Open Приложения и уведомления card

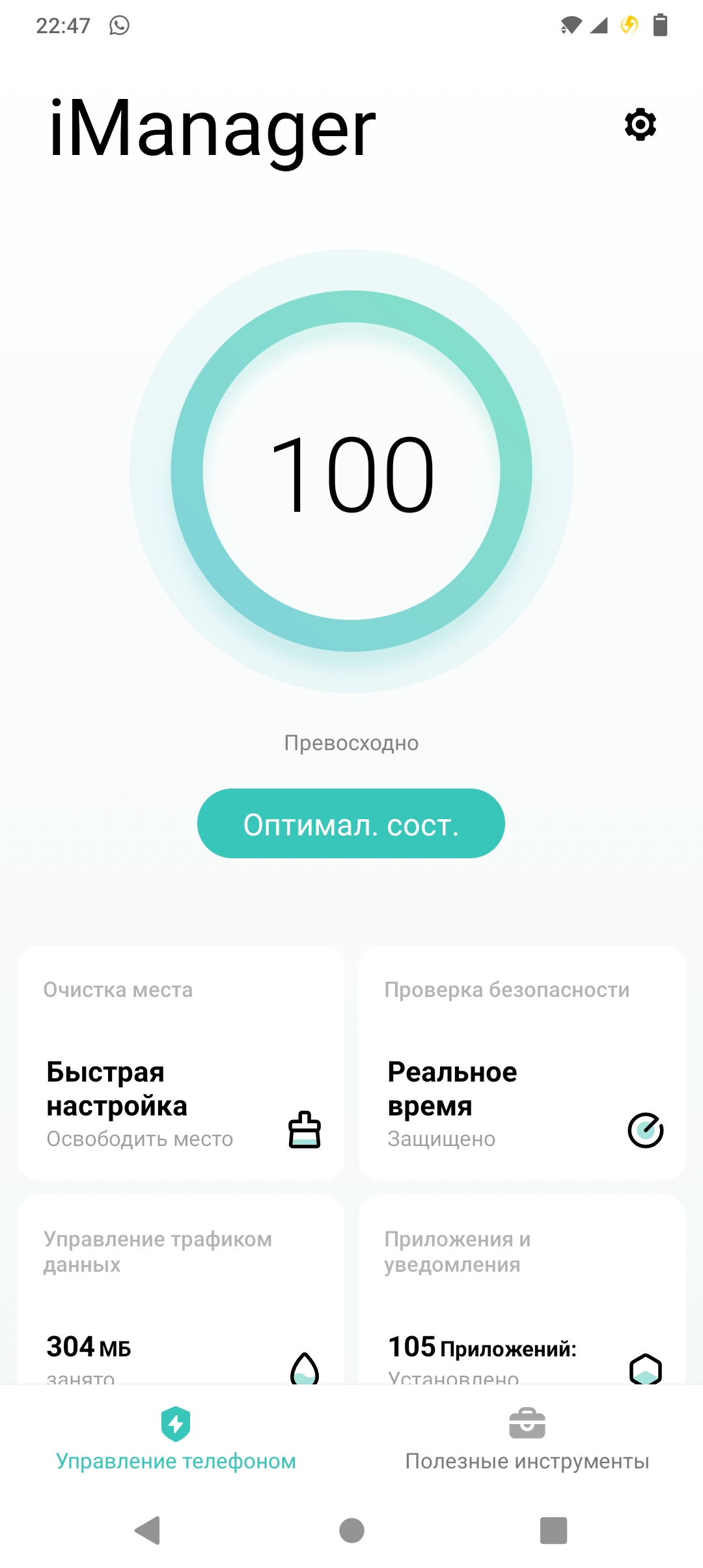pos(521,1289)
